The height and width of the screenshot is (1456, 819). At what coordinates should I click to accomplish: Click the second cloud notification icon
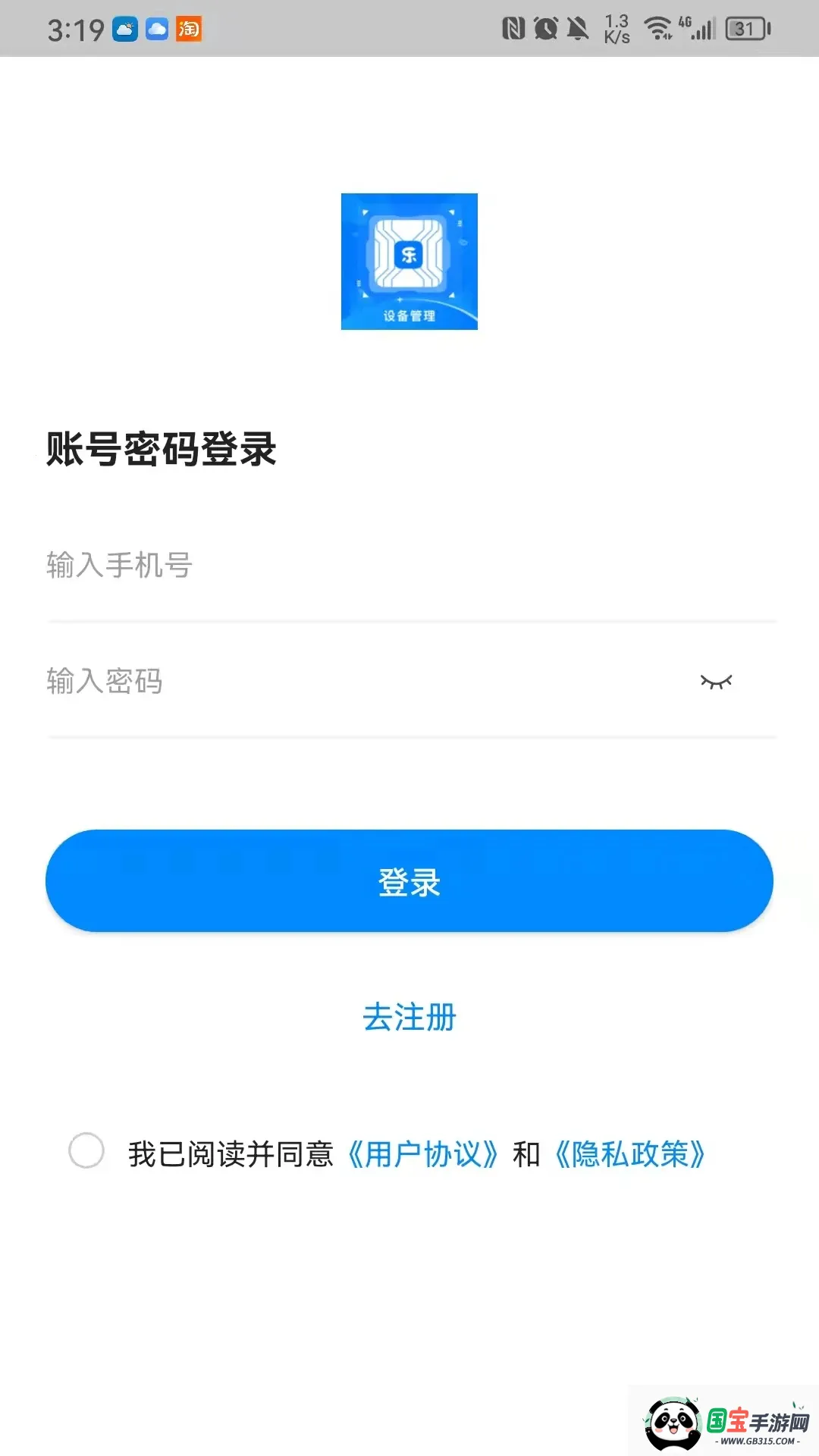[x=156, y=29]
